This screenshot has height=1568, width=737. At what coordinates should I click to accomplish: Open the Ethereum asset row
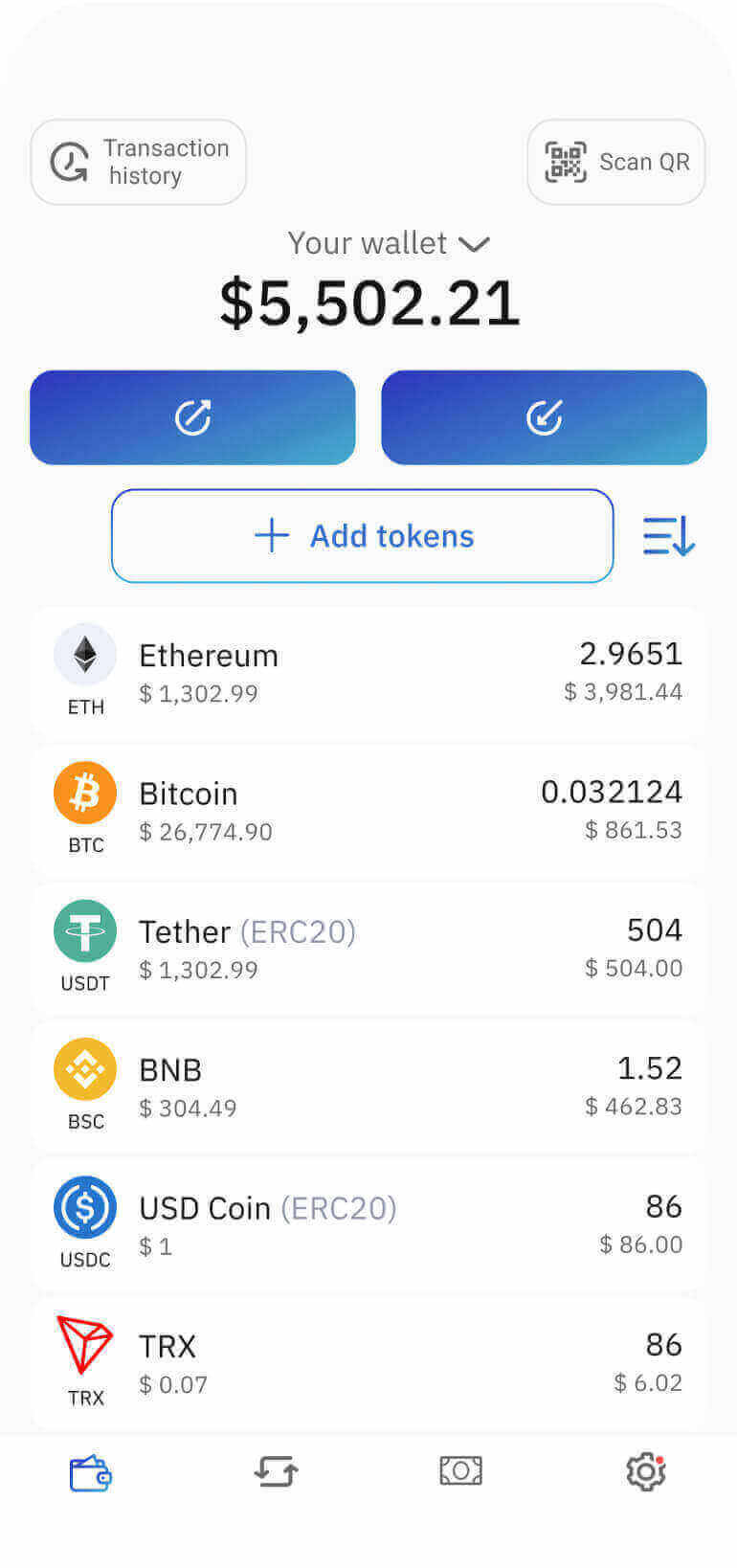368,673
